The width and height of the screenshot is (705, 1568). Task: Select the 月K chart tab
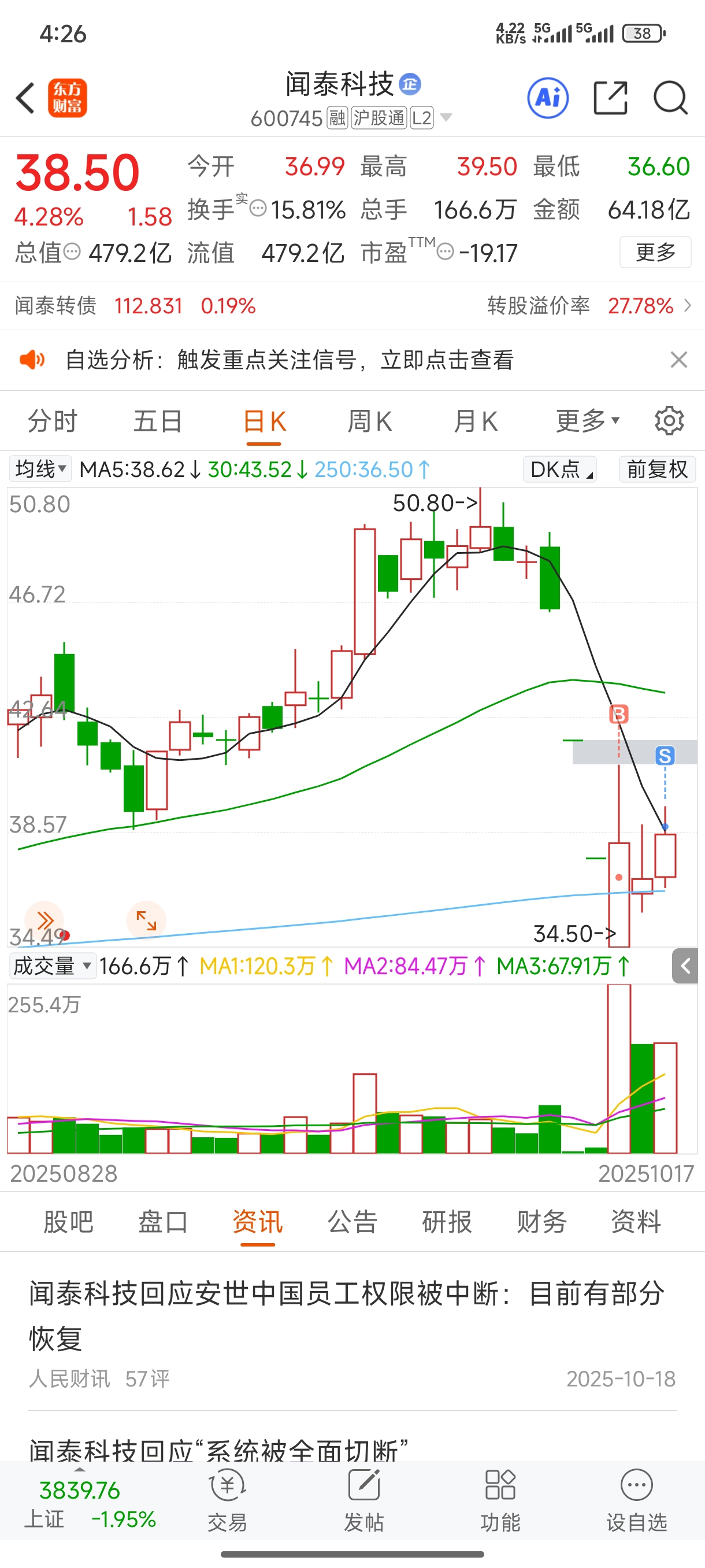[x=475, y=421]
